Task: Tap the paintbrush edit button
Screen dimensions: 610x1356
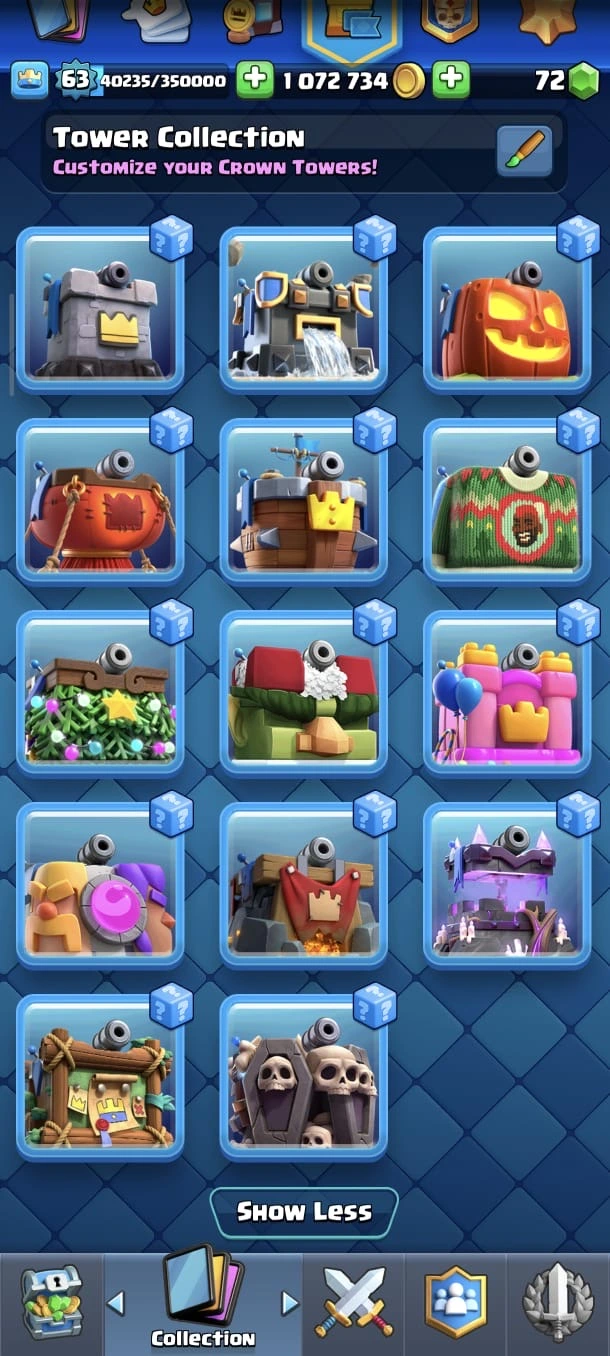Action: coord(524,151)
